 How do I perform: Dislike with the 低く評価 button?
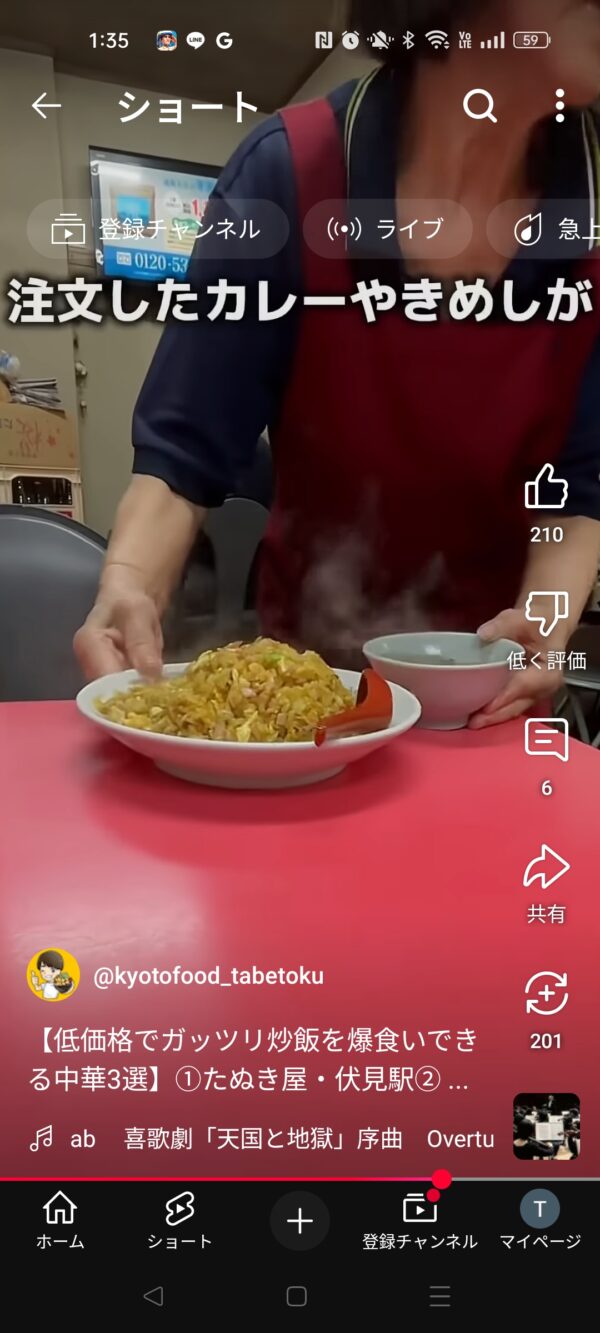point(546,615)
